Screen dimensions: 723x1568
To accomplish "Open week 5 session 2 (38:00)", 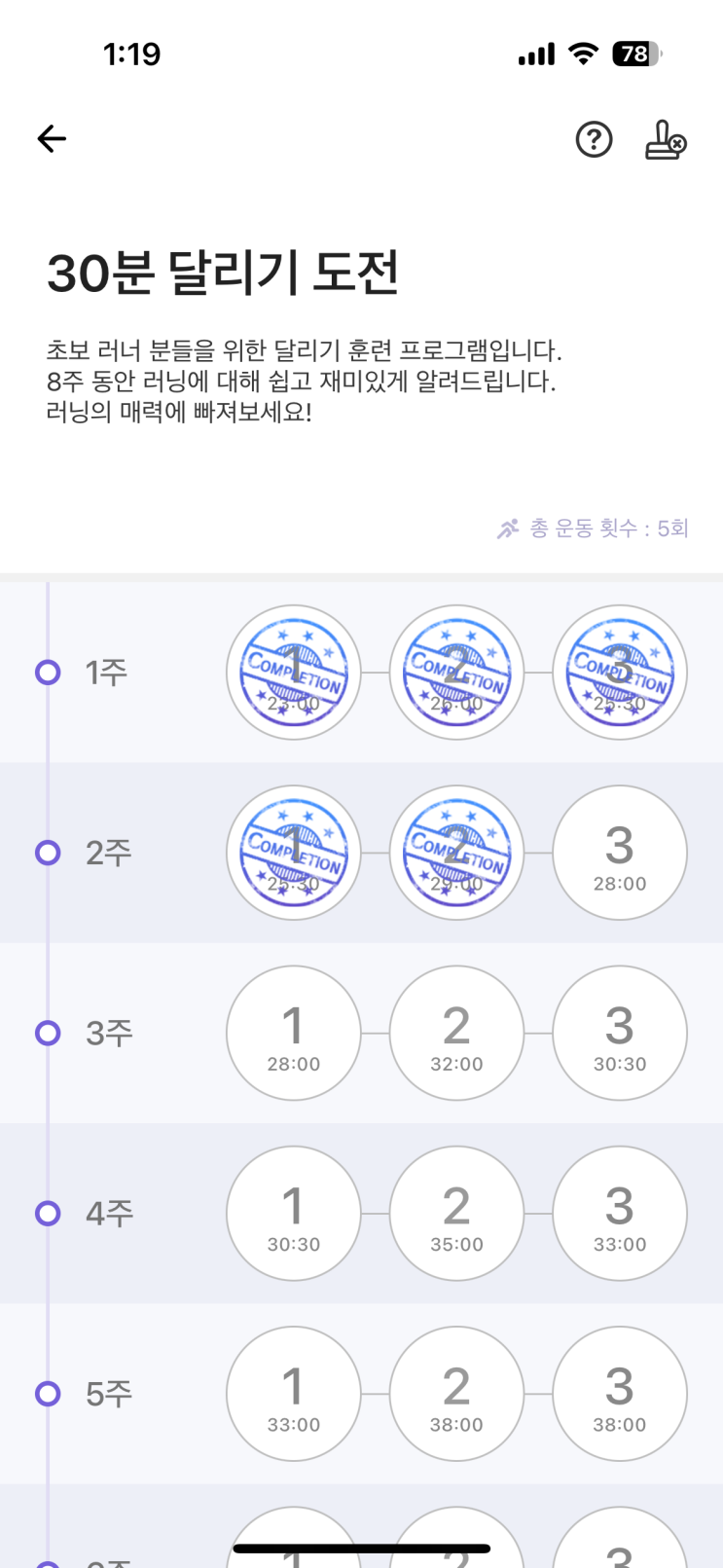I will tap(456, 1394).
